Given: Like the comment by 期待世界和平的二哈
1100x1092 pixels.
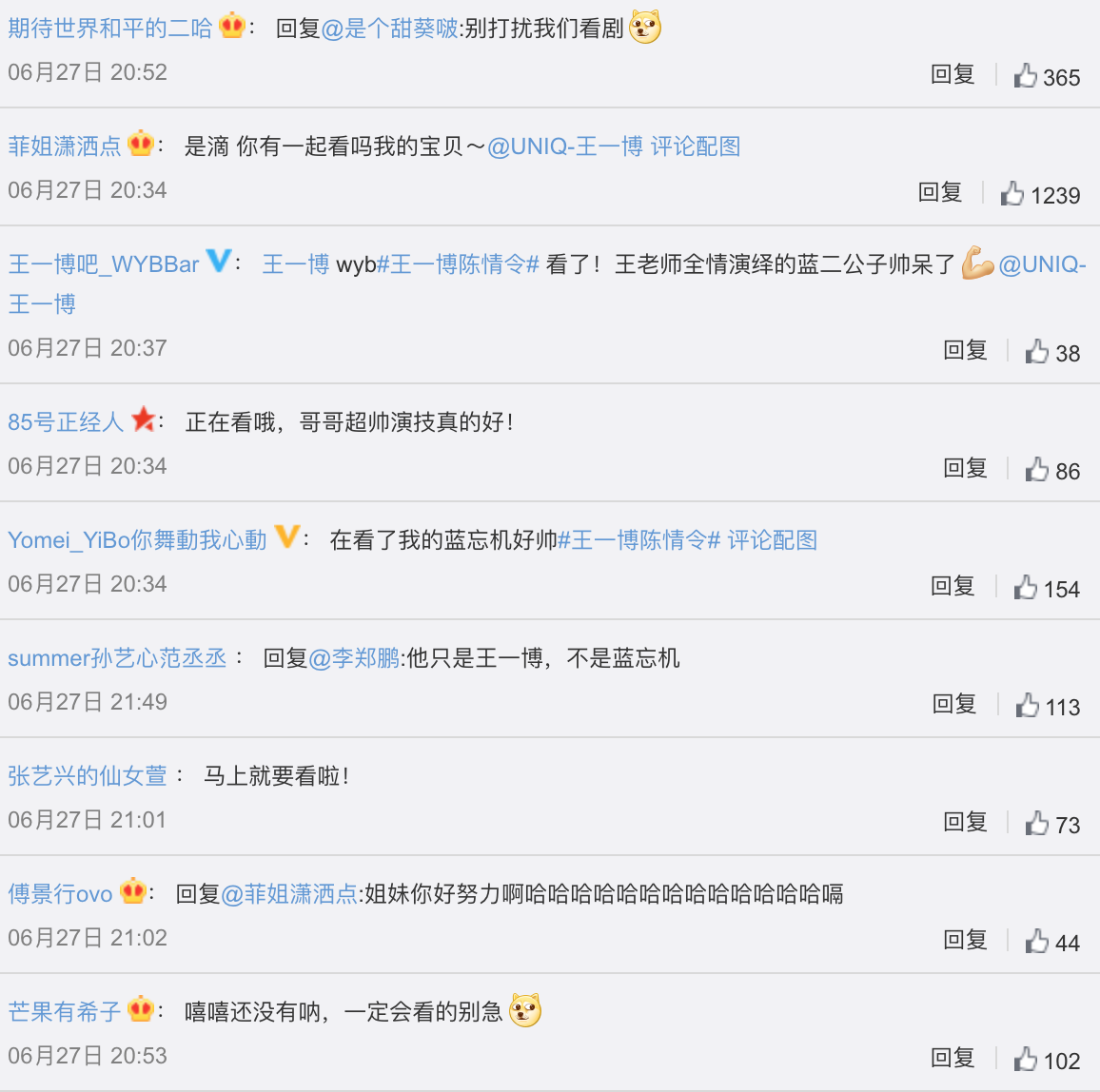Looking at the screenshot, I should click(x=1046, y=76).
